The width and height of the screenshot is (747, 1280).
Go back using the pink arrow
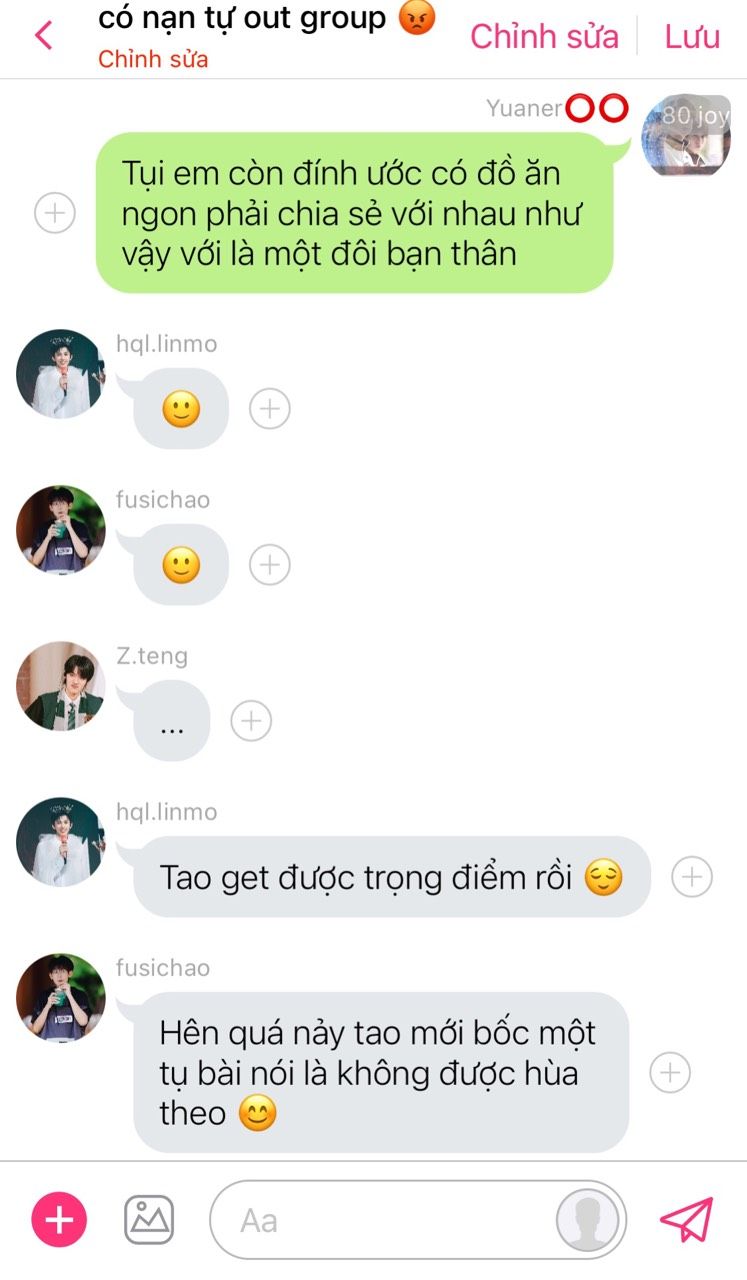43,36
